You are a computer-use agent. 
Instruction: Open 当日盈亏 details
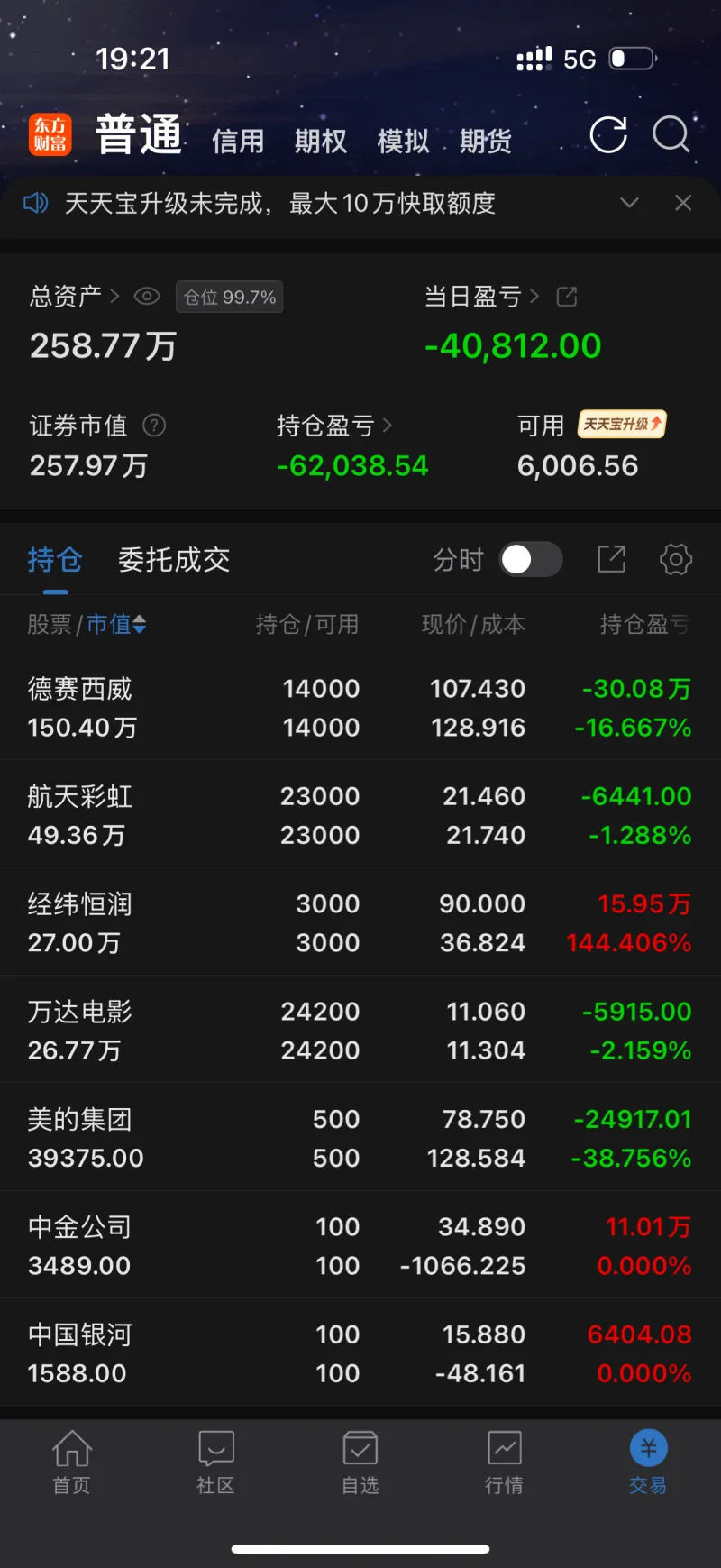click(481, 297)
